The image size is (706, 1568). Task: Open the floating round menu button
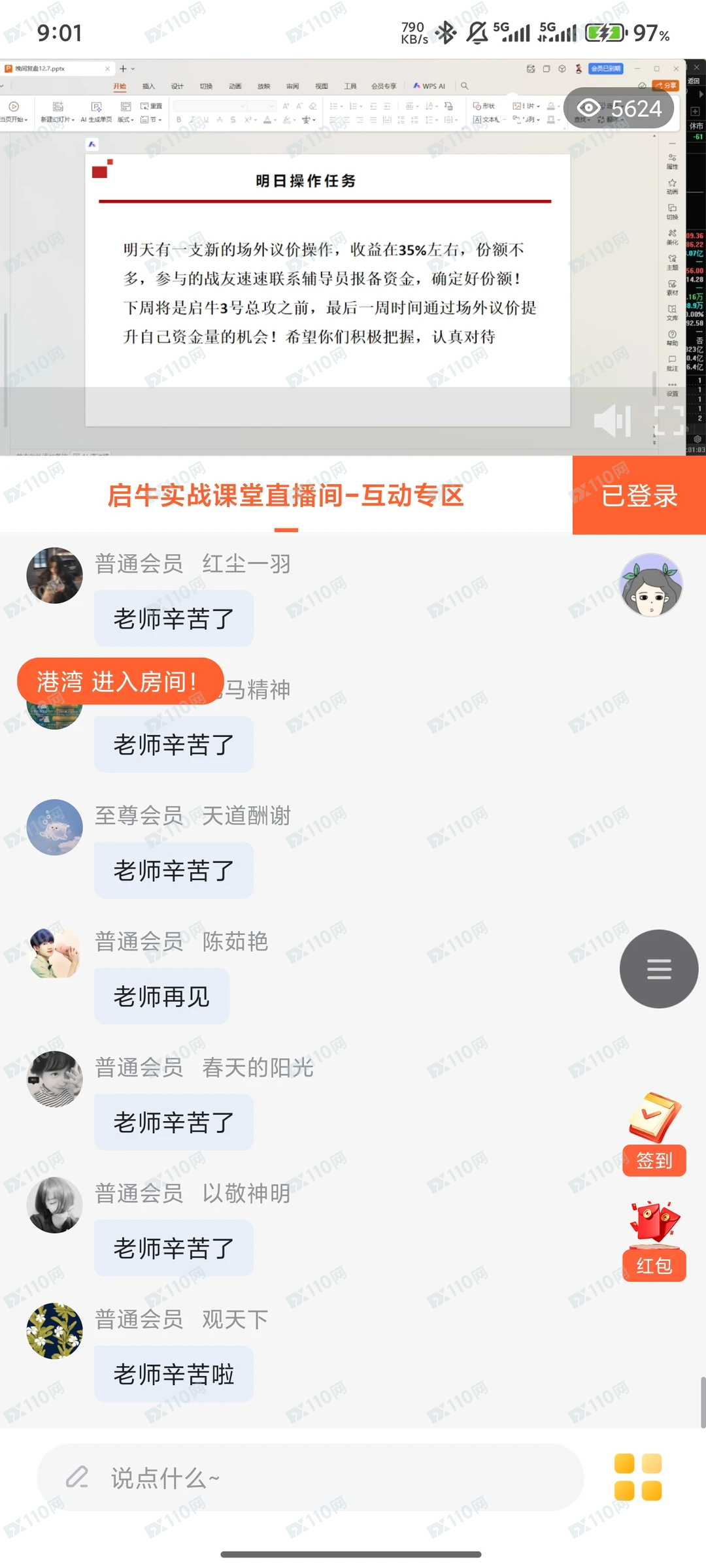coord(658,969)
